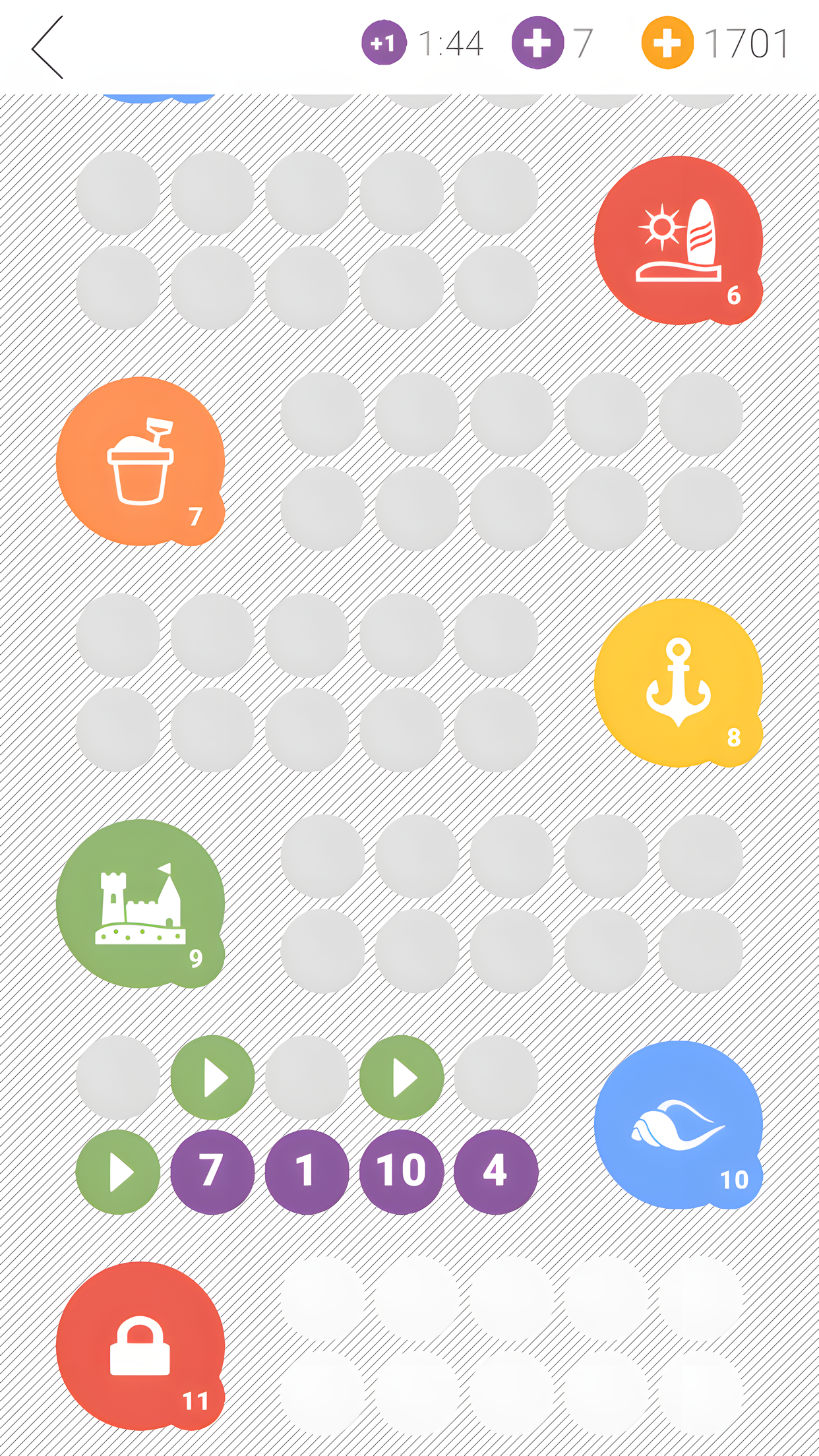
Task: Select the purple level circle 7
Action: click(212, 1172)
